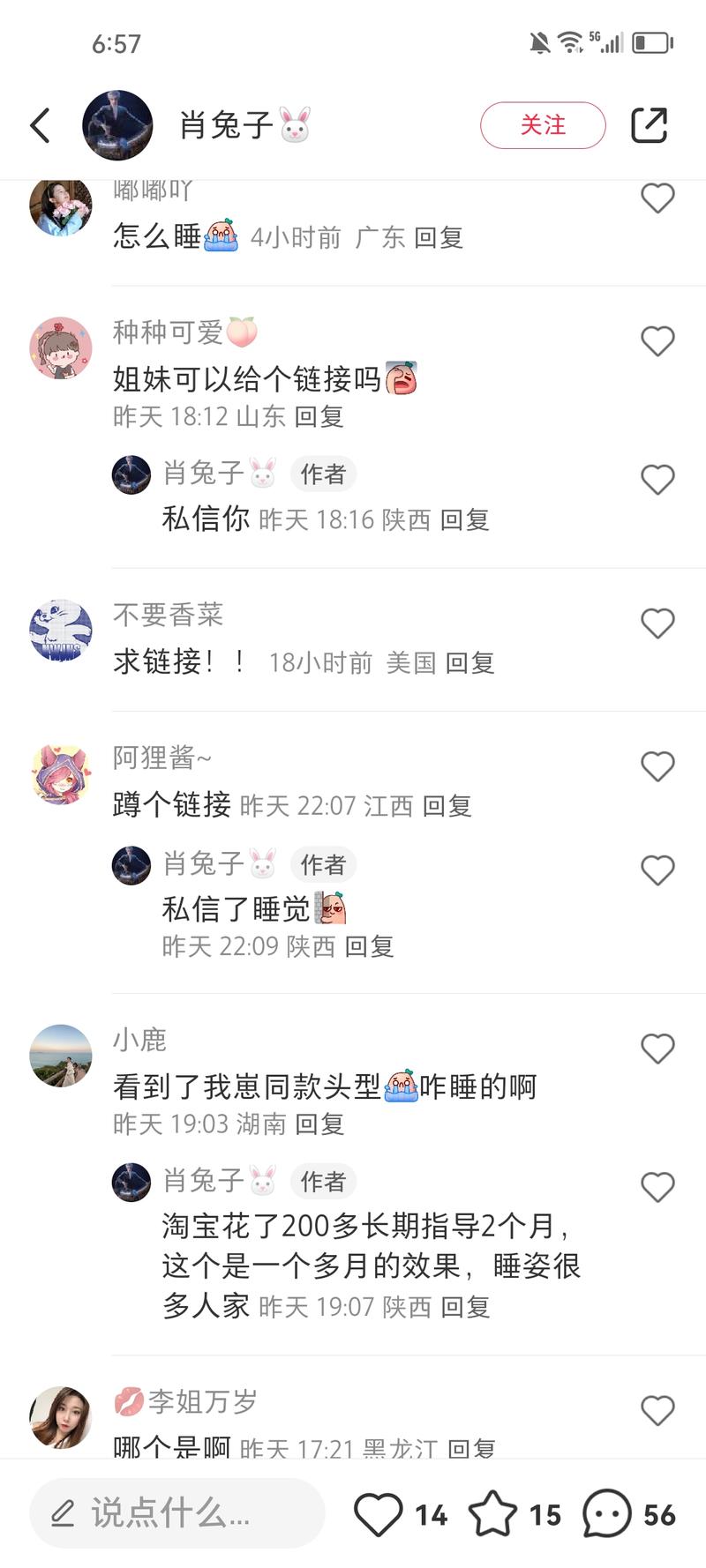The width and height of the screenshot is (706, 1568).
Task: Like 小鹿's comment about 同款头型
Action: pyautogui.click(x=657, y=1049)
